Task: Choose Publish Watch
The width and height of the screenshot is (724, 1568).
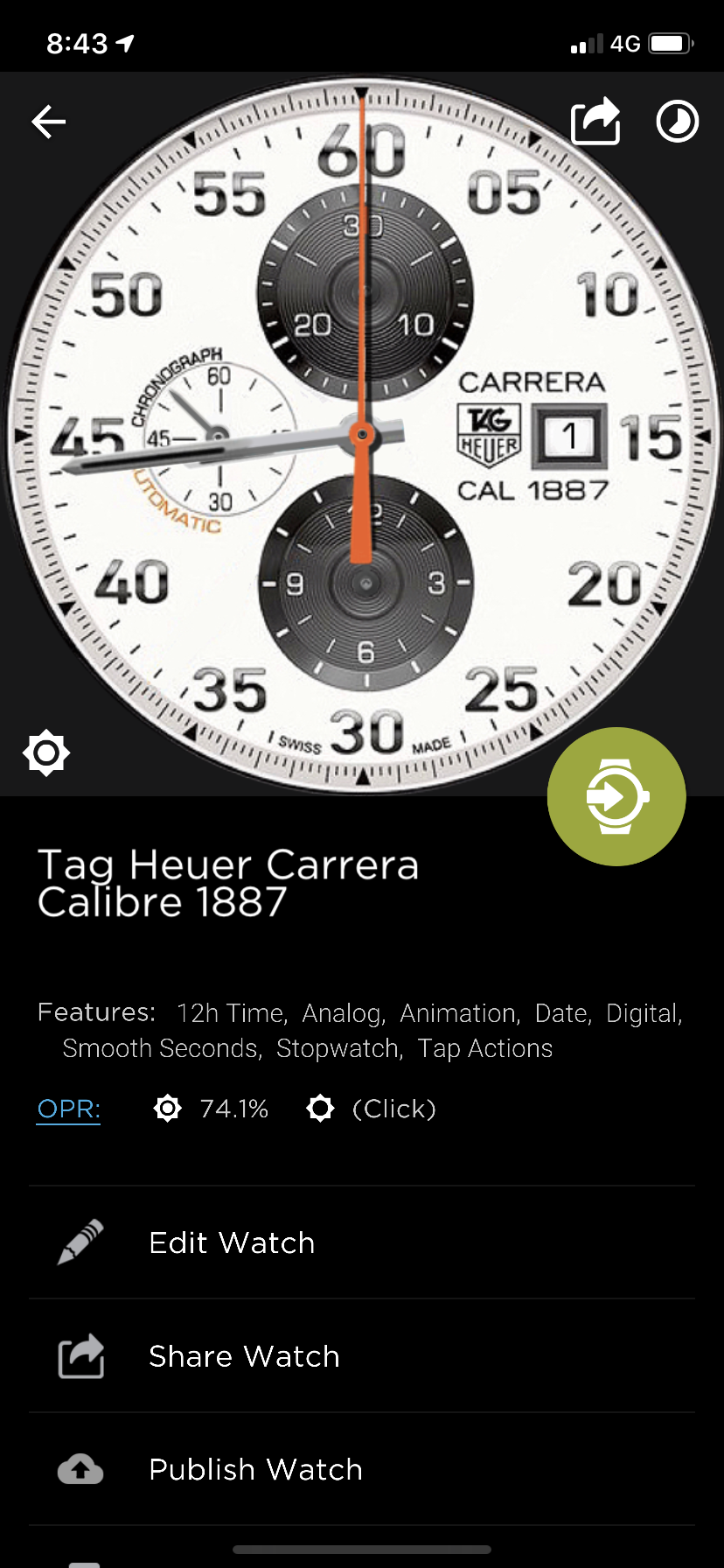Action: point(362,1469)
